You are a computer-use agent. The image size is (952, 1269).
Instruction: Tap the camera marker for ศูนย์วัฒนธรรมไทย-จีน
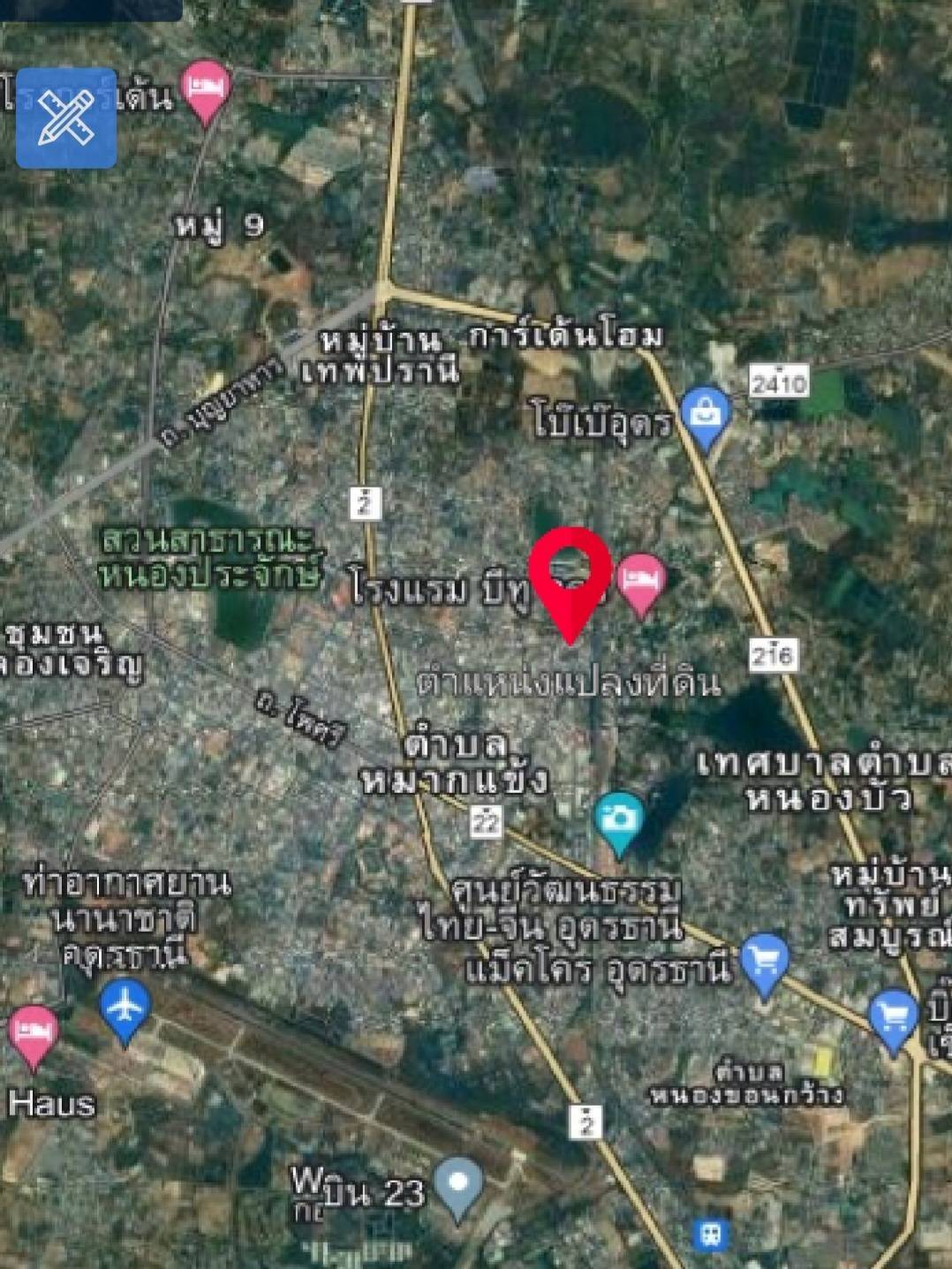[619, 821]
